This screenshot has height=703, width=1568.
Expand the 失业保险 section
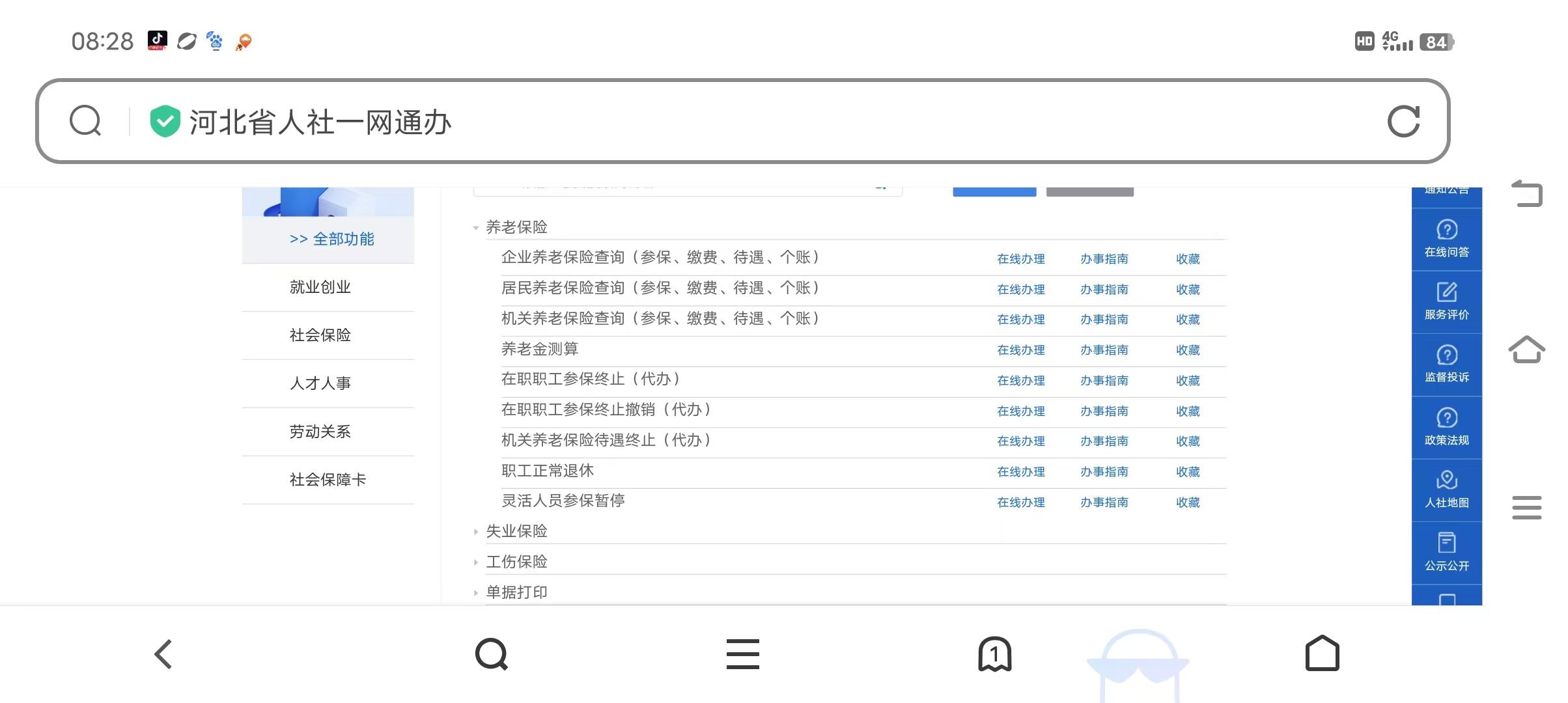point(516,531)
